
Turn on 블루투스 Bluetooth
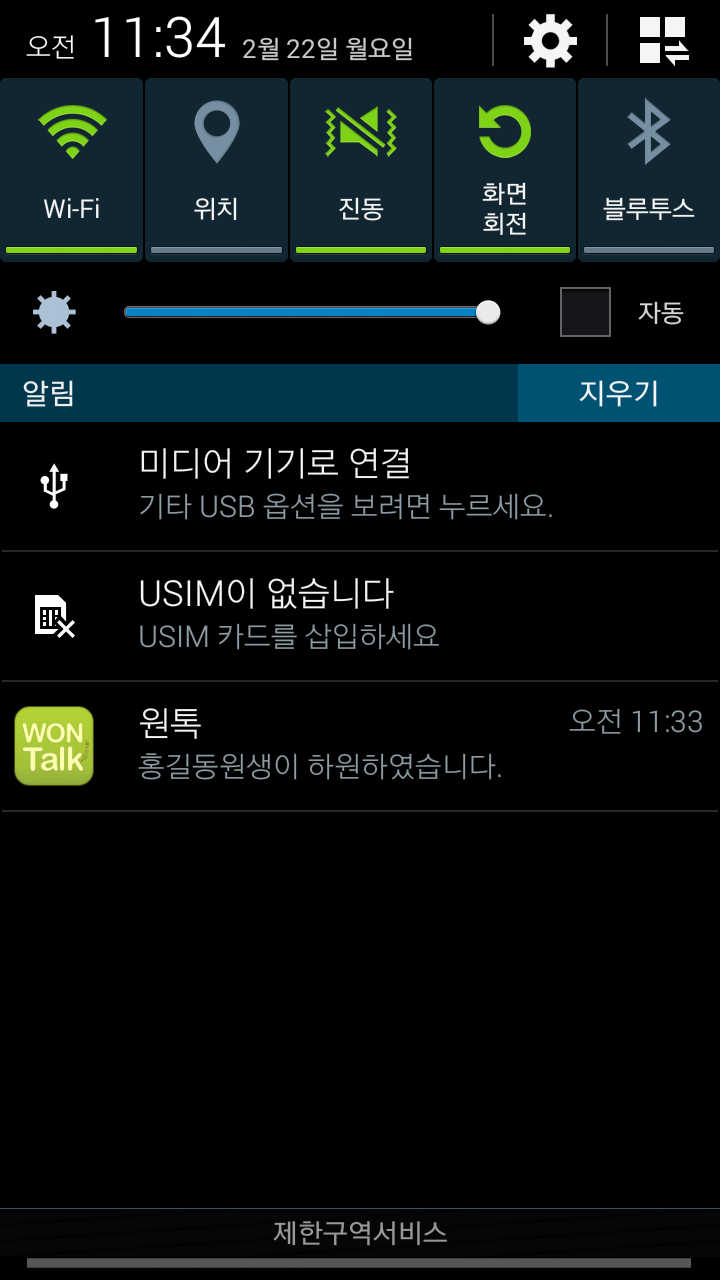point(648,169)
